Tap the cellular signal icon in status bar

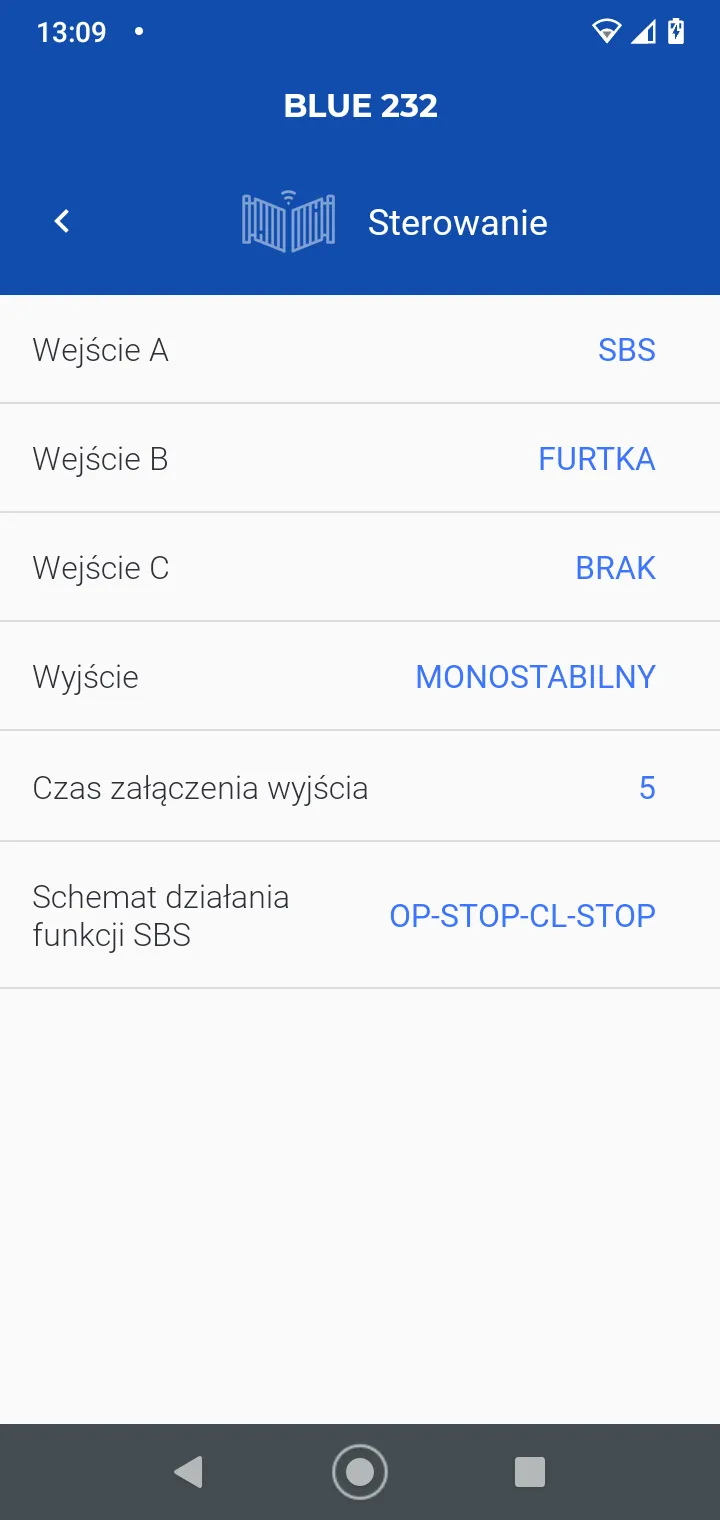tap(644, 32)
